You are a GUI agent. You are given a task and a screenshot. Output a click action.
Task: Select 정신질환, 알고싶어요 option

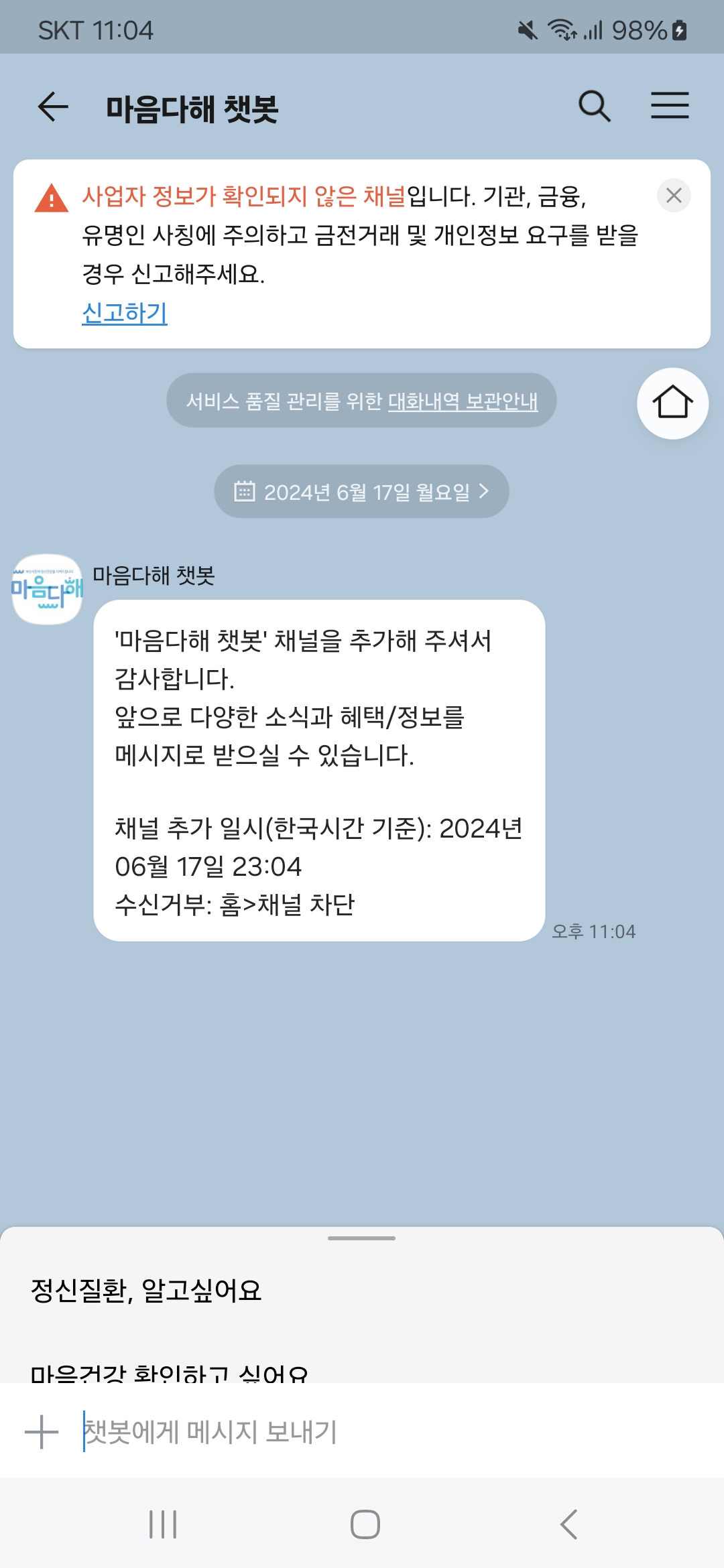(x=146, y=1291)
